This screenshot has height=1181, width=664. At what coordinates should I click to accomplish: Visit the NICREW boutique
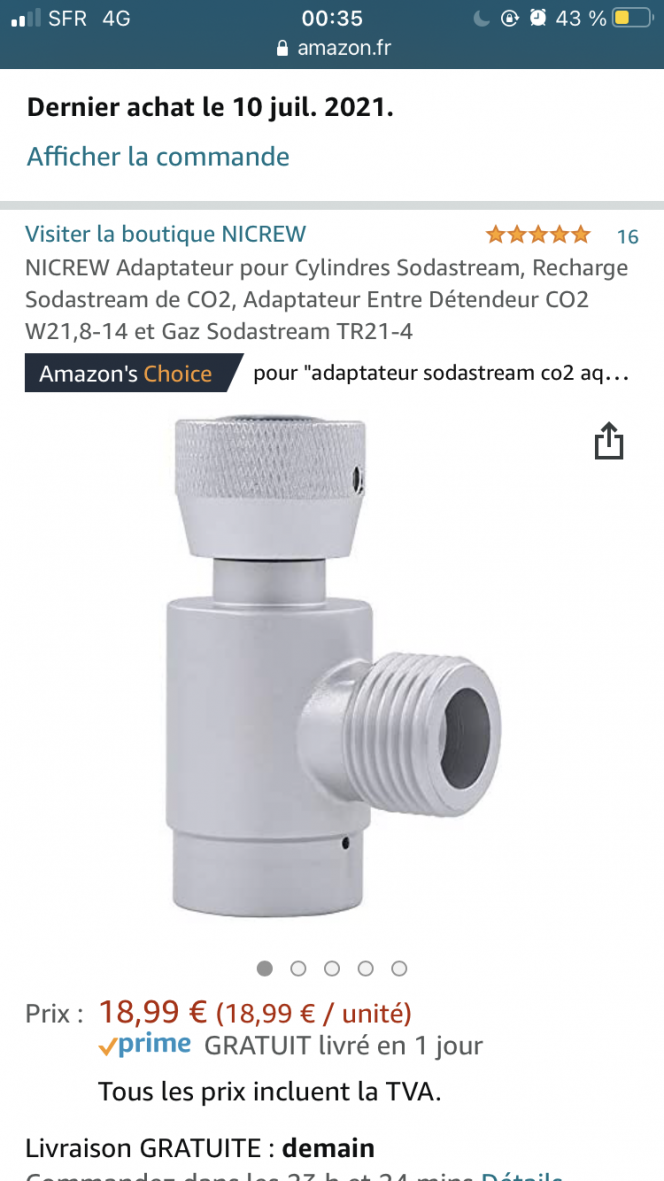[x=165, y=234]
